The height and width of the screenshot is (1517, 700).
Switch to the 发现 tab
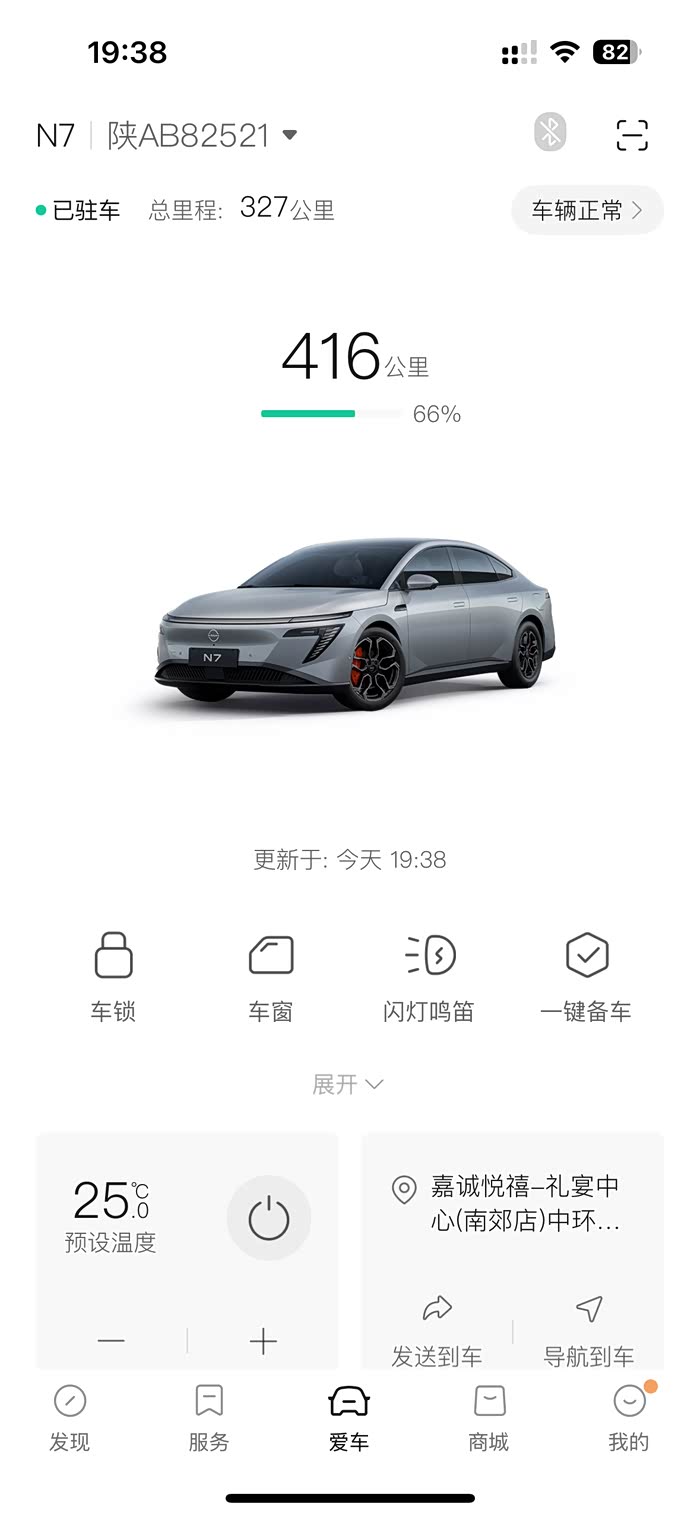pos(70,1418)
